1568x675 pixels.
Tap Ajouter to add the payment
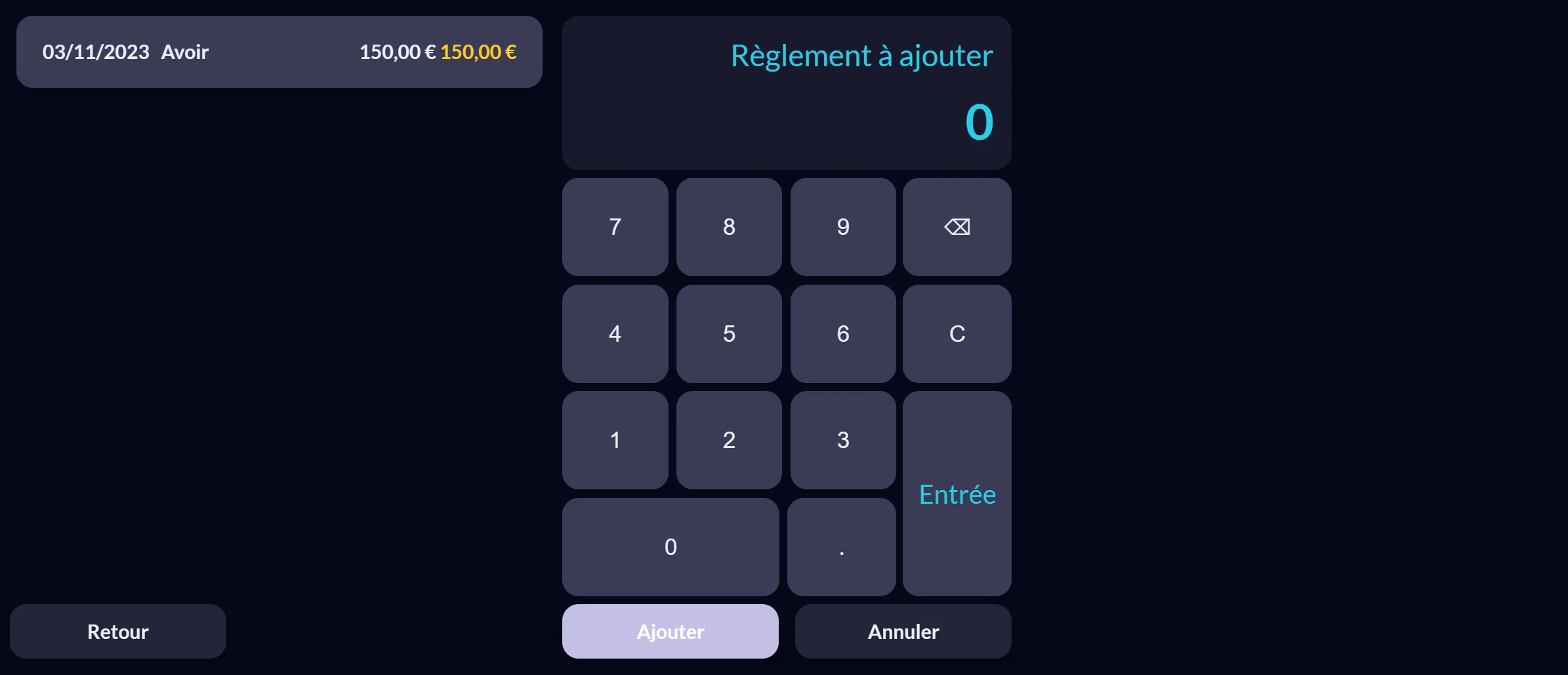(x=670, y=631)
